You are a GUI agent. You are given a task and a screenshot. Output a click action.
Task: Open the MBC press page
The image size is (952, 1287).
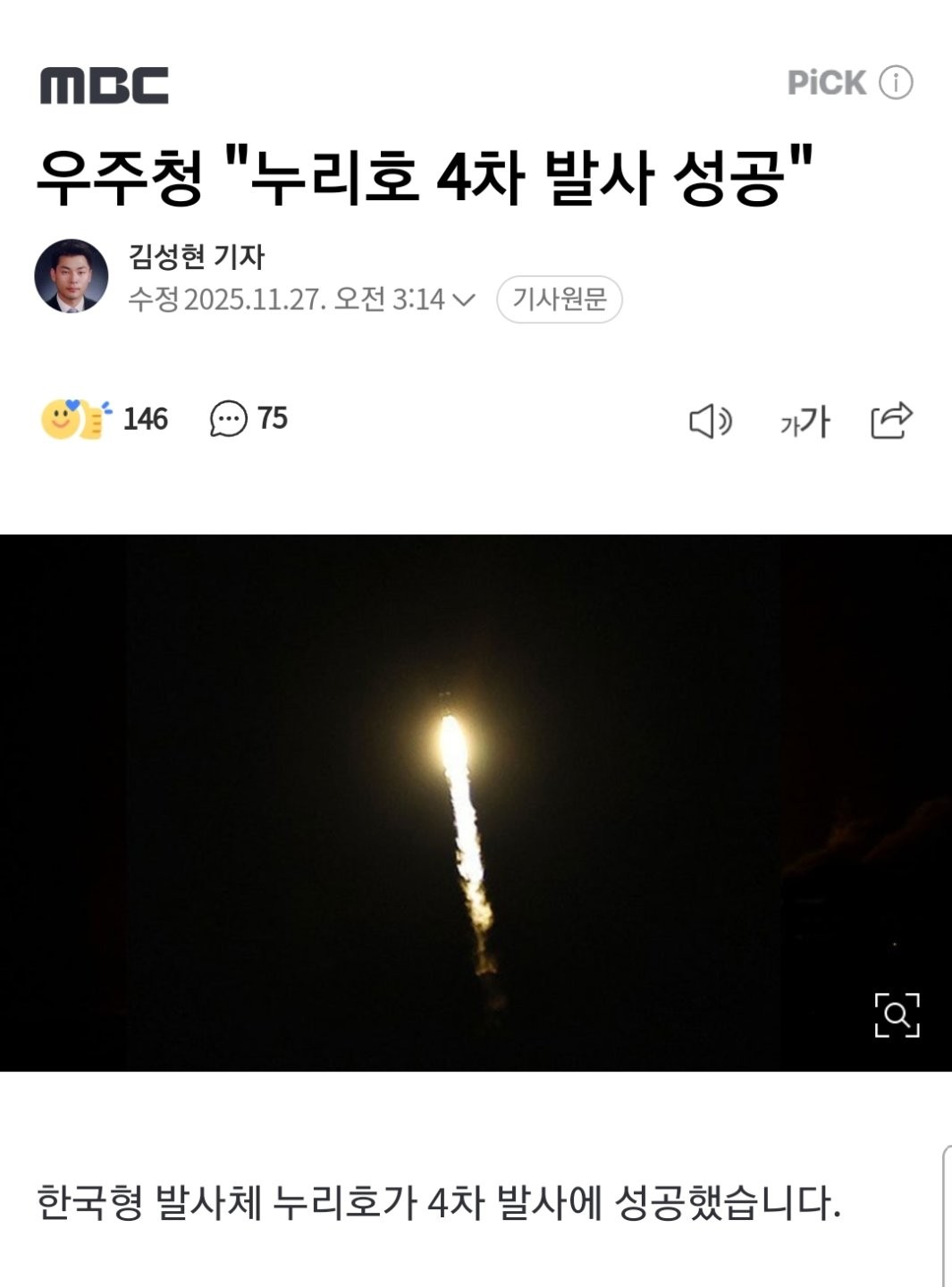pyautogui.click(x=105, y=86)
